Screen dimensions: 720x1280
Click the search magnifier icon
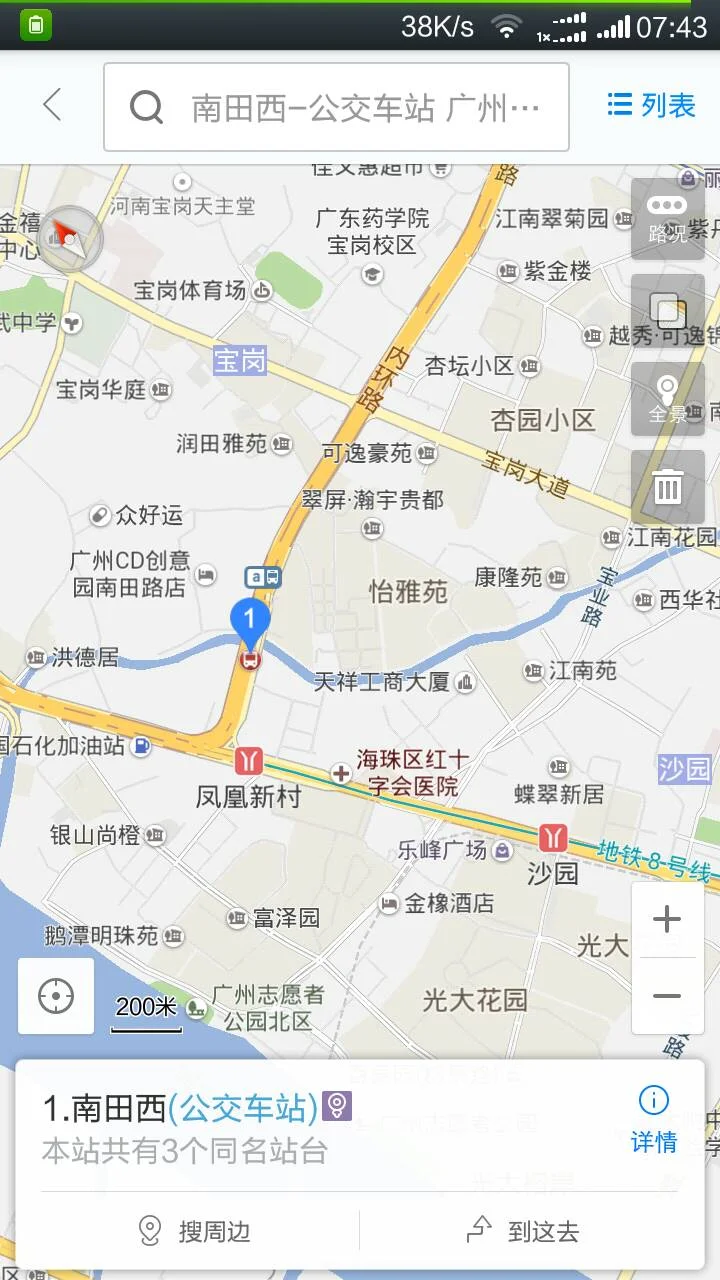[x=147, y=107]
